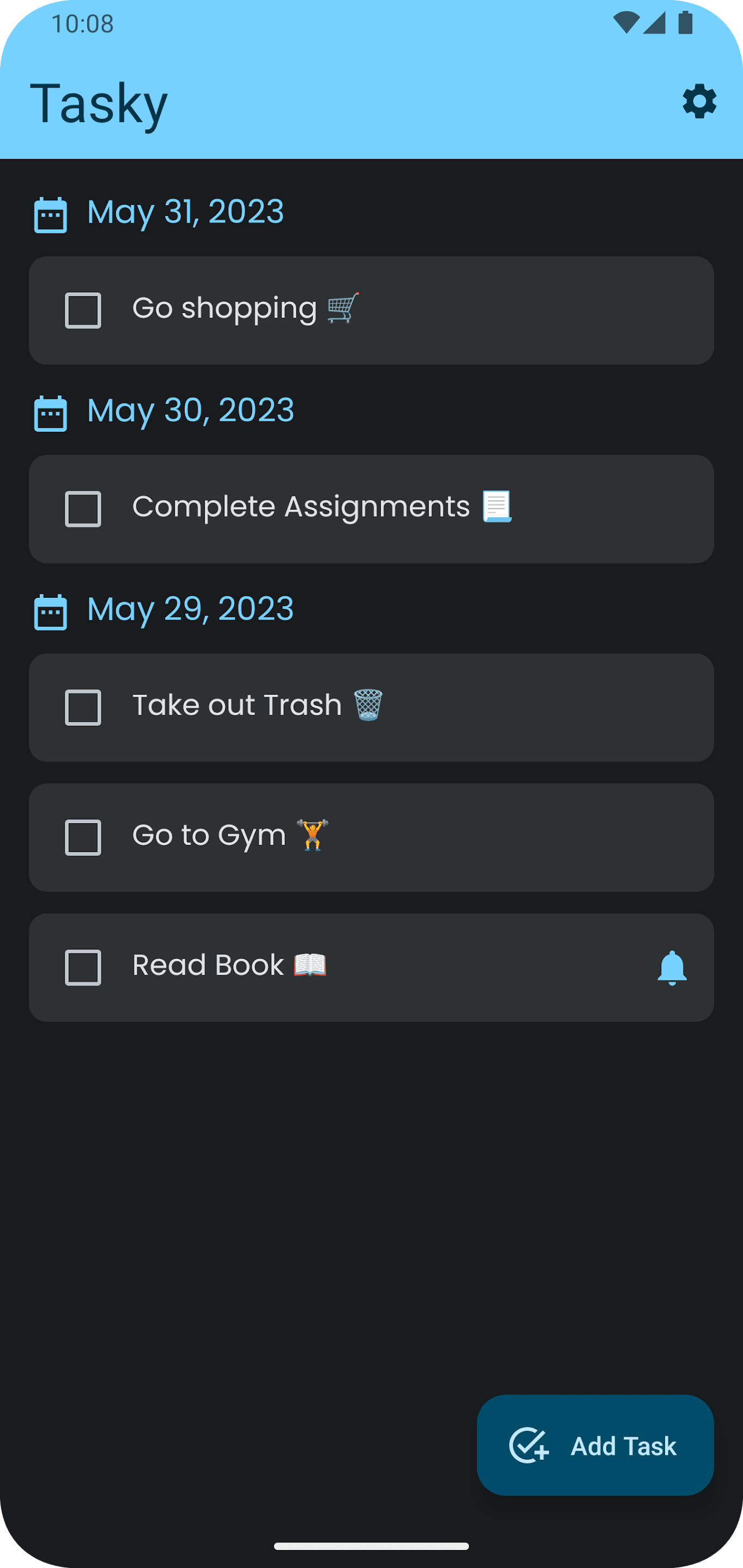Open the settings gear
The height and width of the screenshot is (1568, 743).
[x=699, y=102]
